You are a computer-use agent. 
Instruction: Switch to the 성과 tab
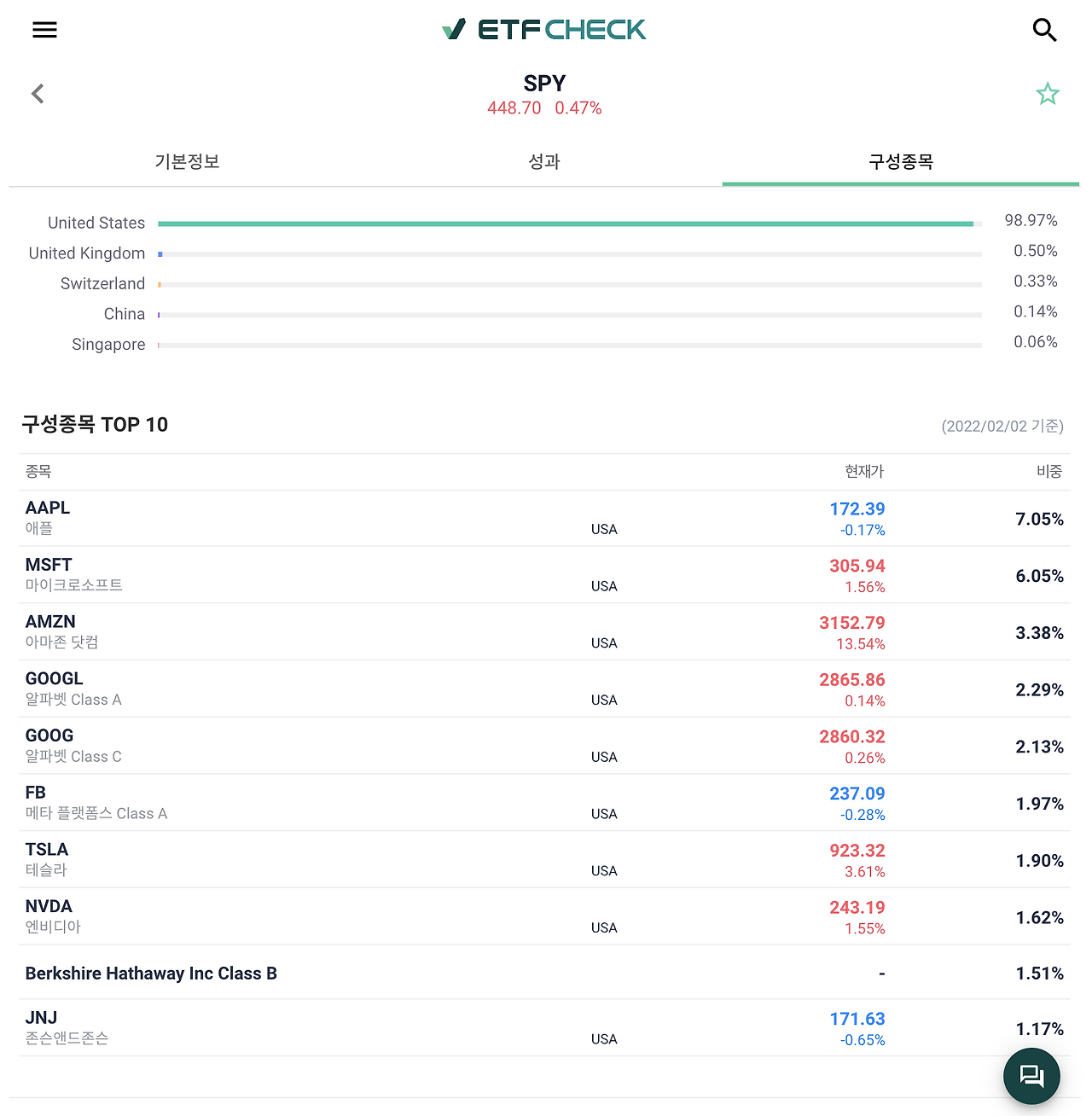pos(544,161)
